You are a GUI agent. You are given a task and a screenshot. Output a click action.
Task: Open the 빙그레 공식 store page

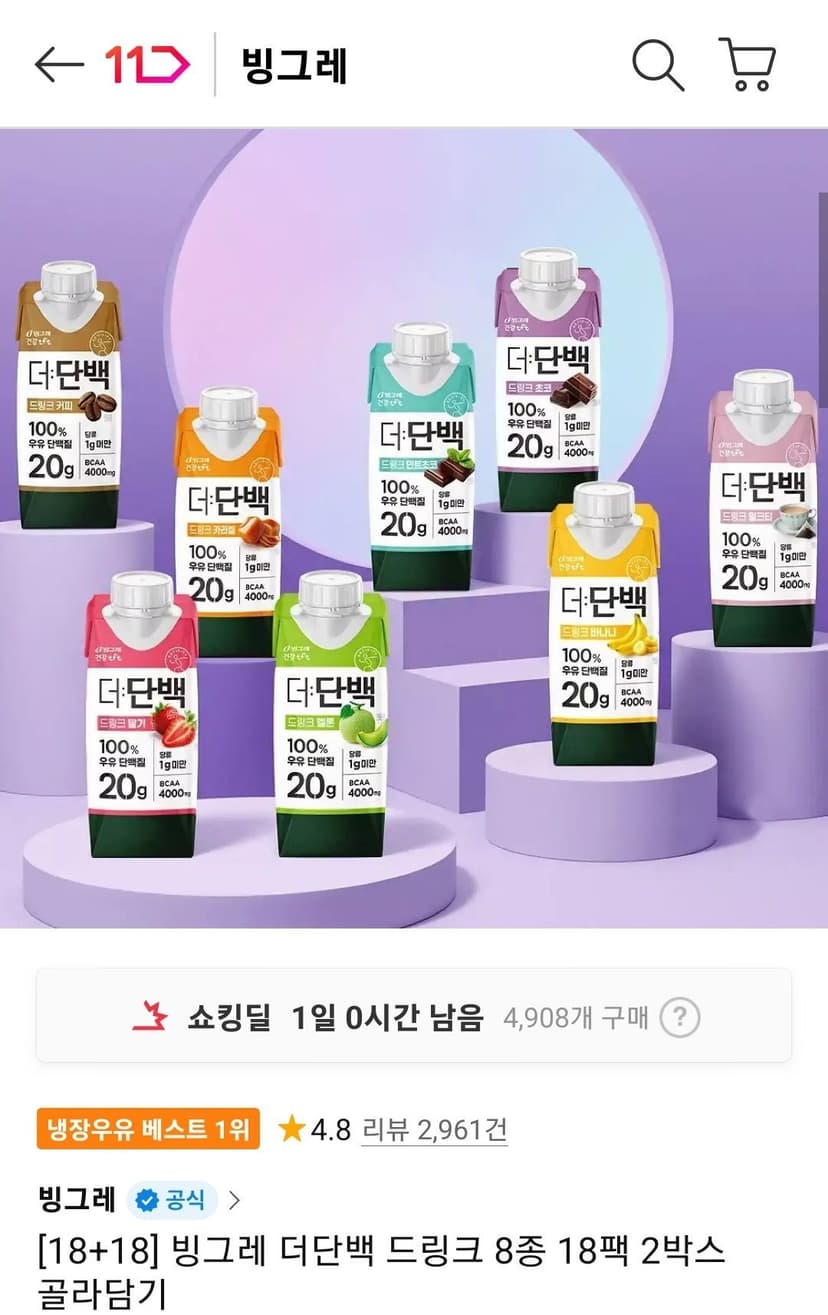tap(138, 1198)
